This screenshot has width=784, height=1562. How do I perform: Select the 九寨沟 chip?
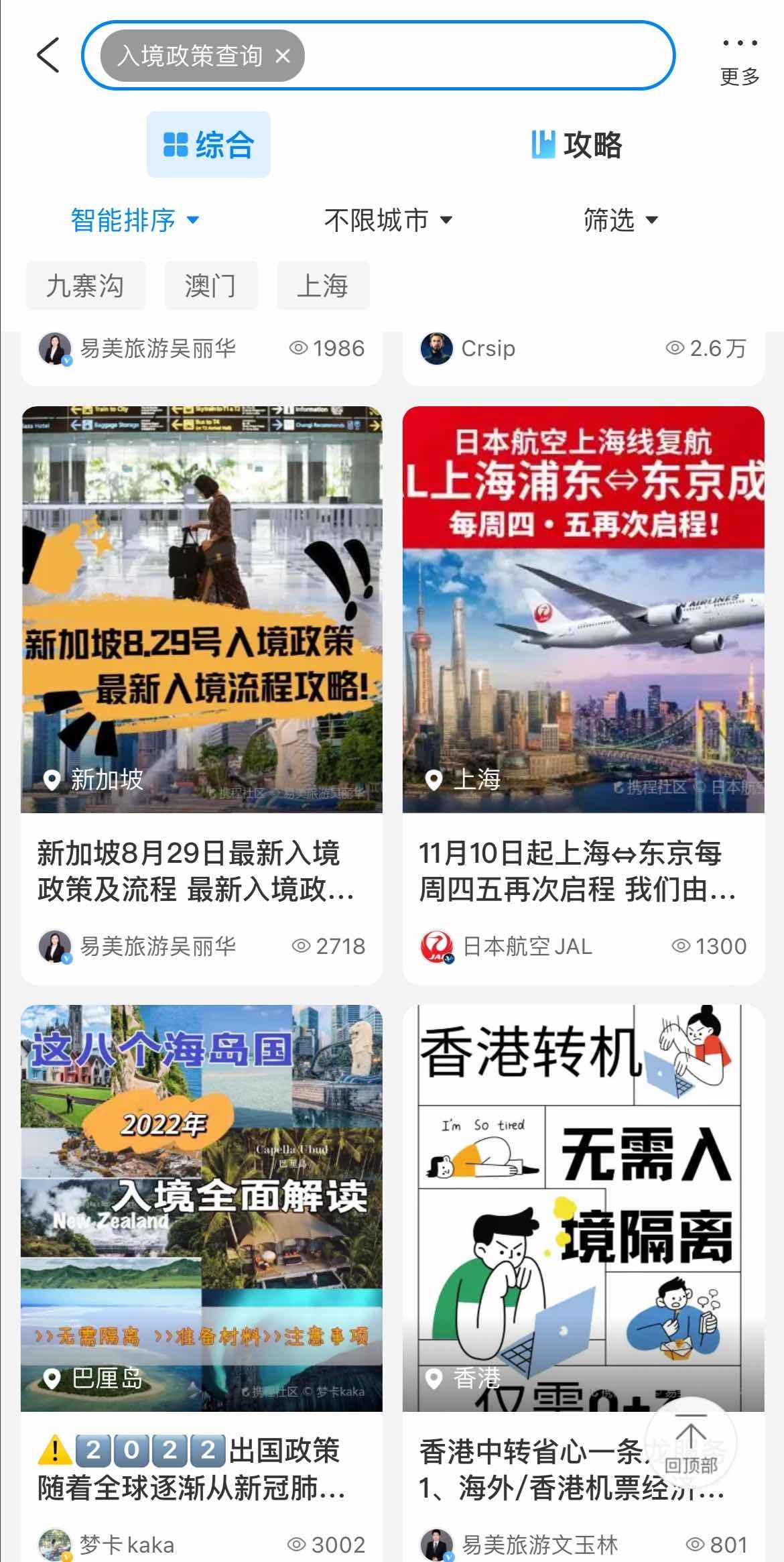[85, 286]
